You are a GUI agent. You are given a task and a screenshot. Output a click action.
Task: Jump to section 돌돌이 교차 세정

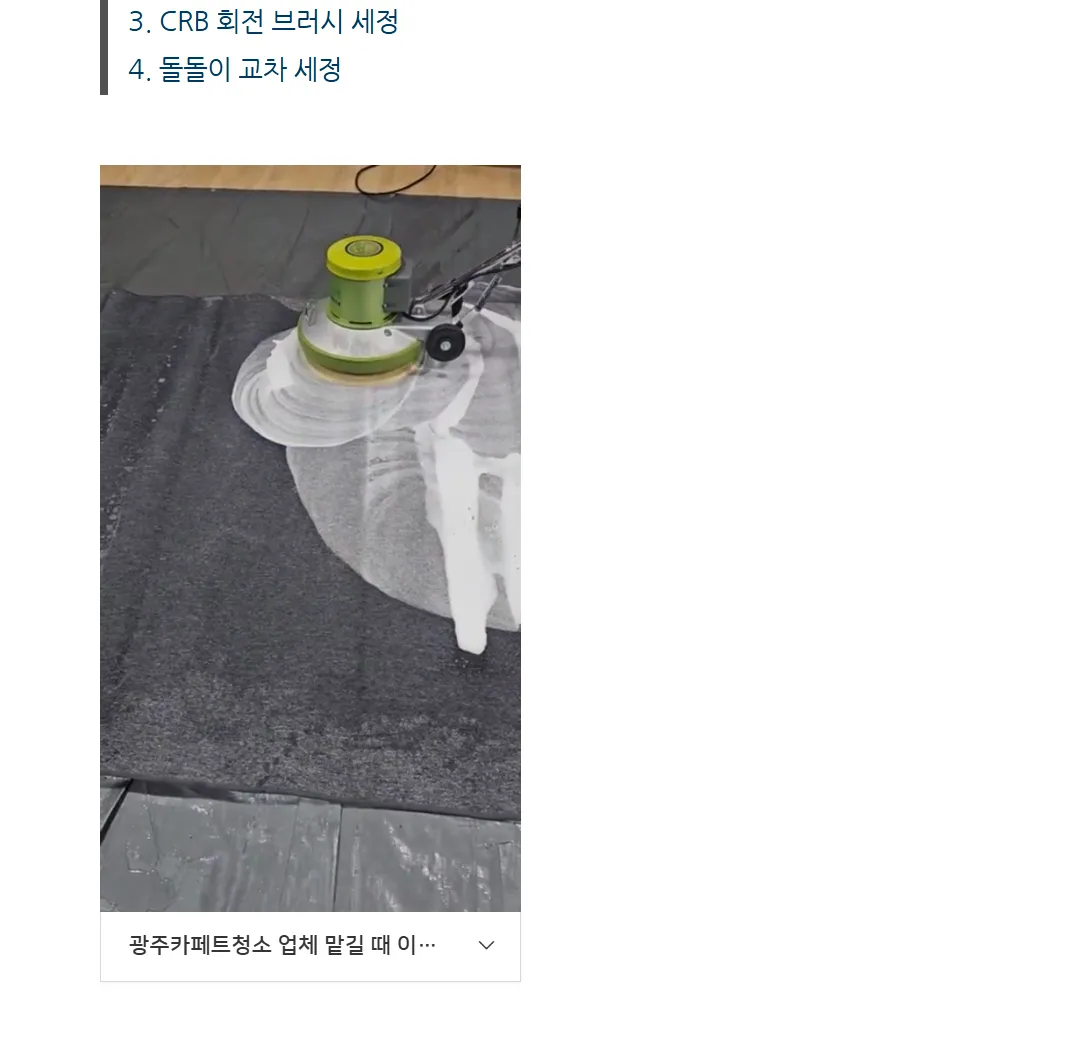coord(235,70)
